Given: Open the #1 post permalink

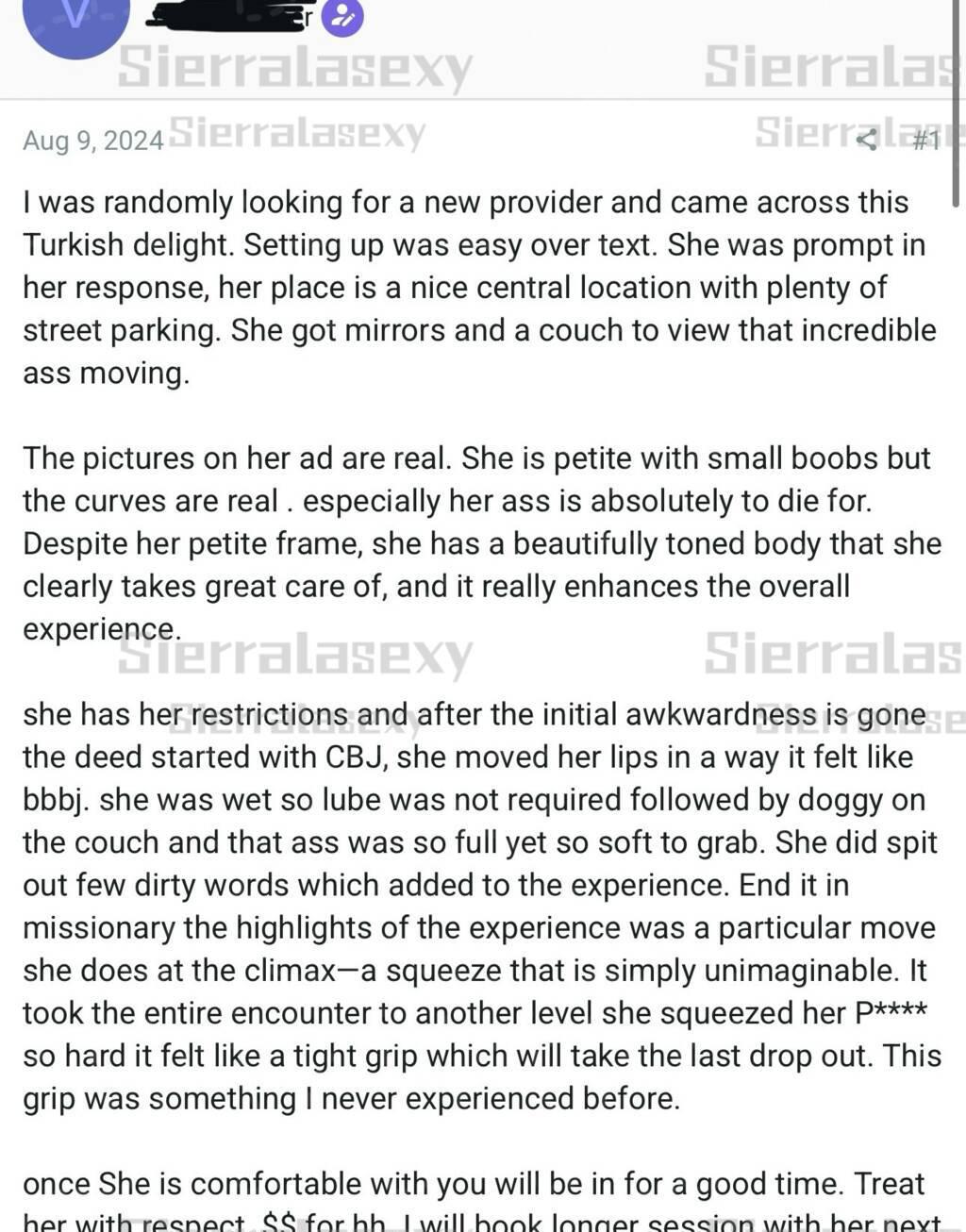Looking at the screenshot, I should [x=926, y=140].
